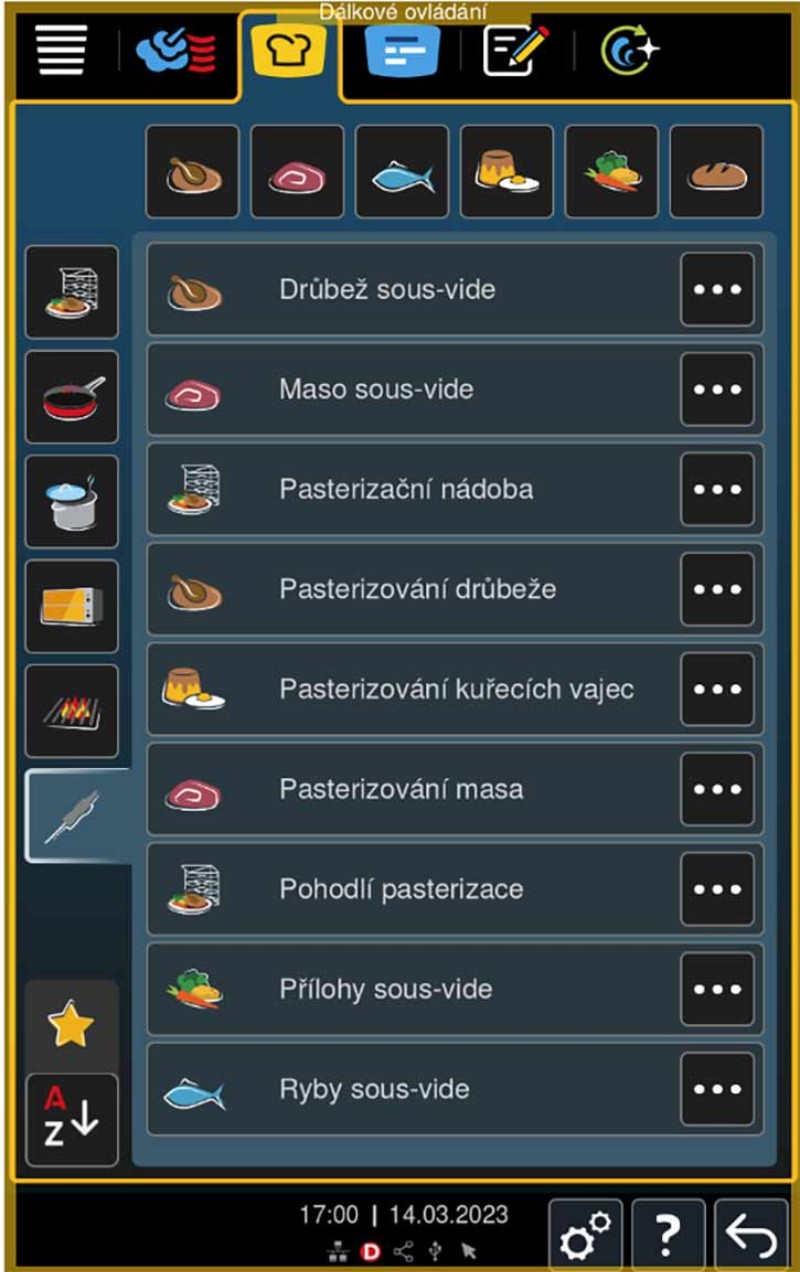This screenshot has width=800, height=1272.
Task: Filter by the fish category
Action: pos(401,172)
